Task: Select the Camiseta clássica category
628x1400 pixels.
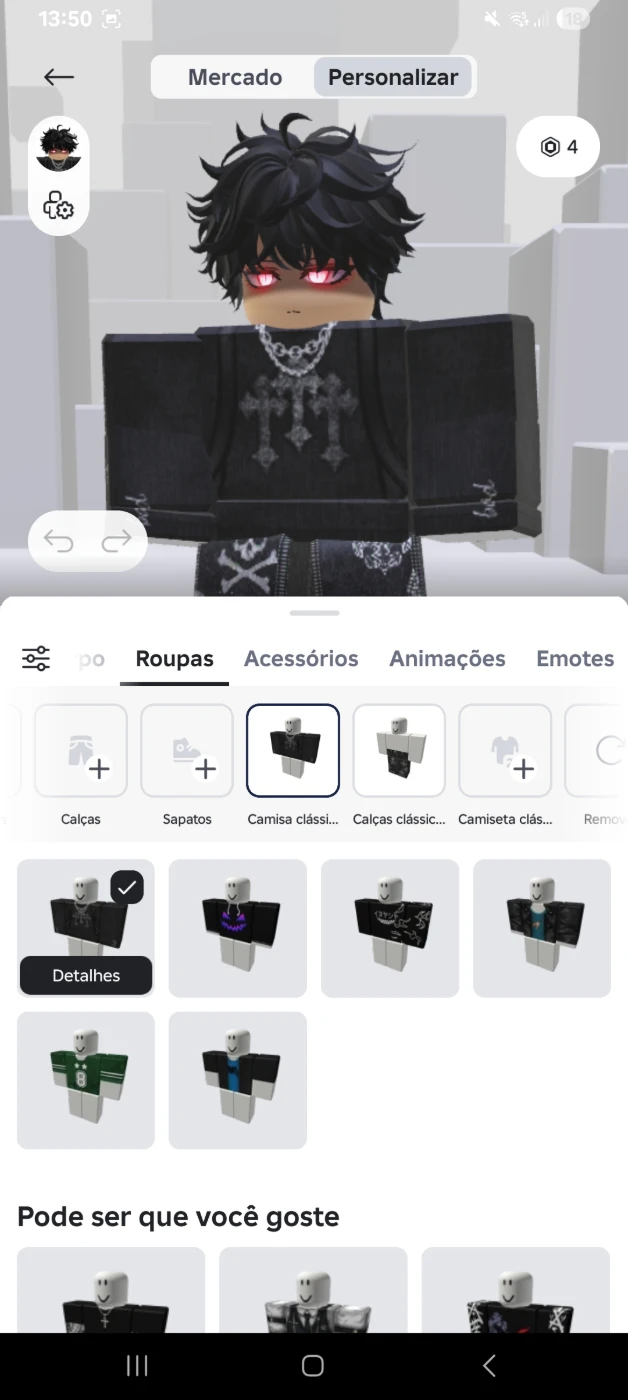Action: (x=505, y=751)
